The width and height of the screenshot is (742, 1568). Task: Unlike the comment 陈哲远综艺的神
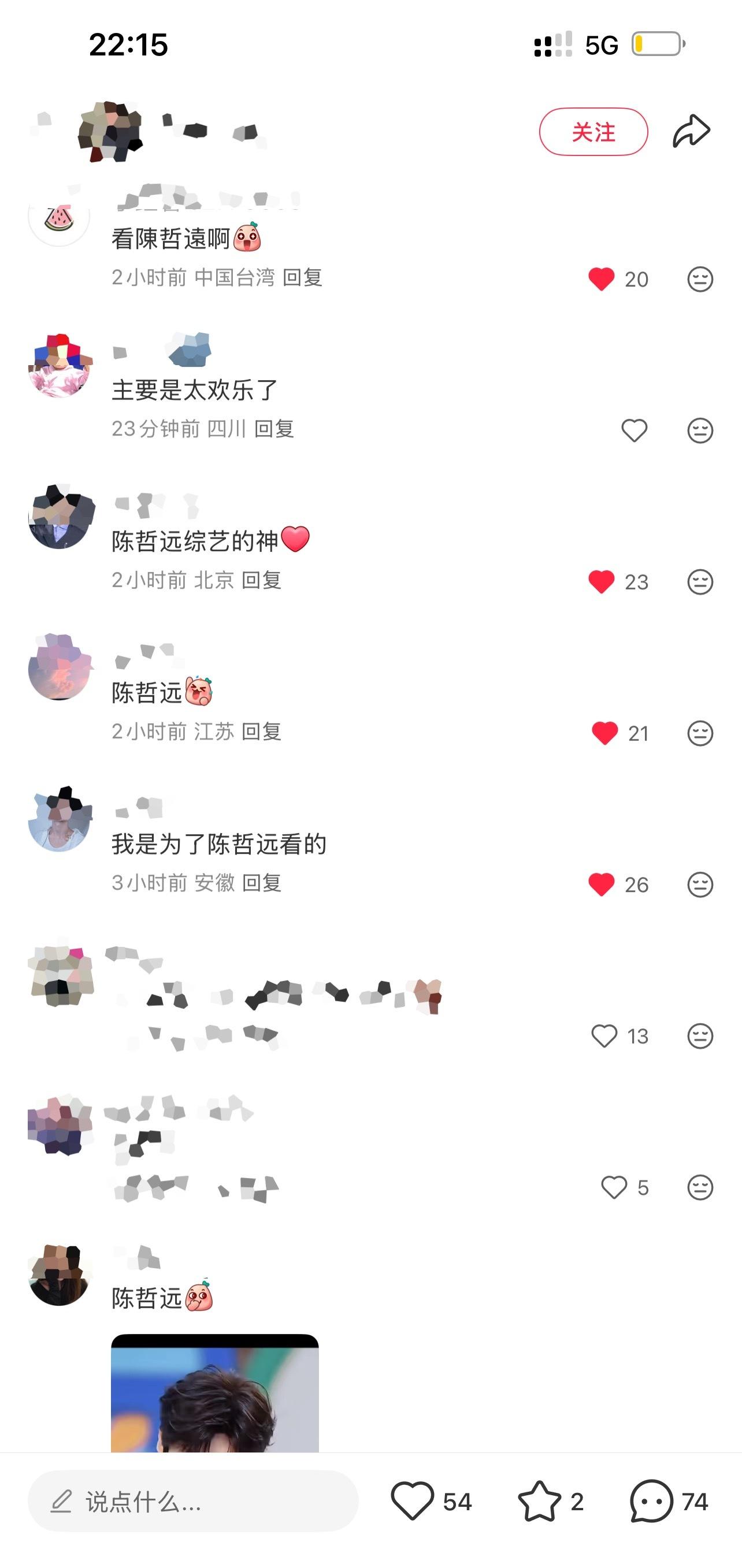tap(601, 581)
